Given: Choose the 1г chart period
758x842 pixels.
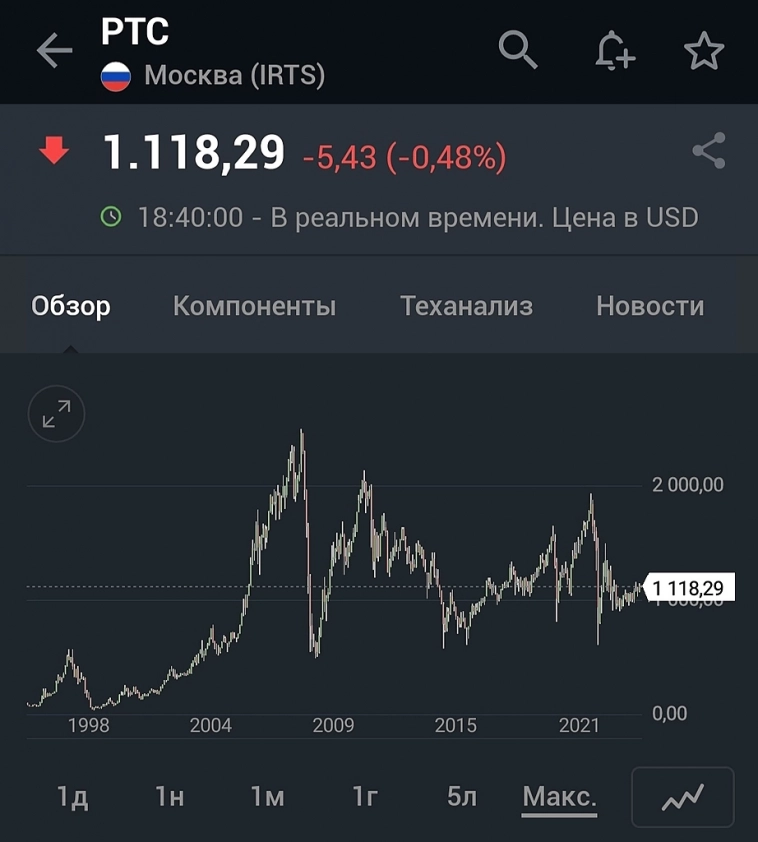Looking at the screenshot, I should [365, 797].
